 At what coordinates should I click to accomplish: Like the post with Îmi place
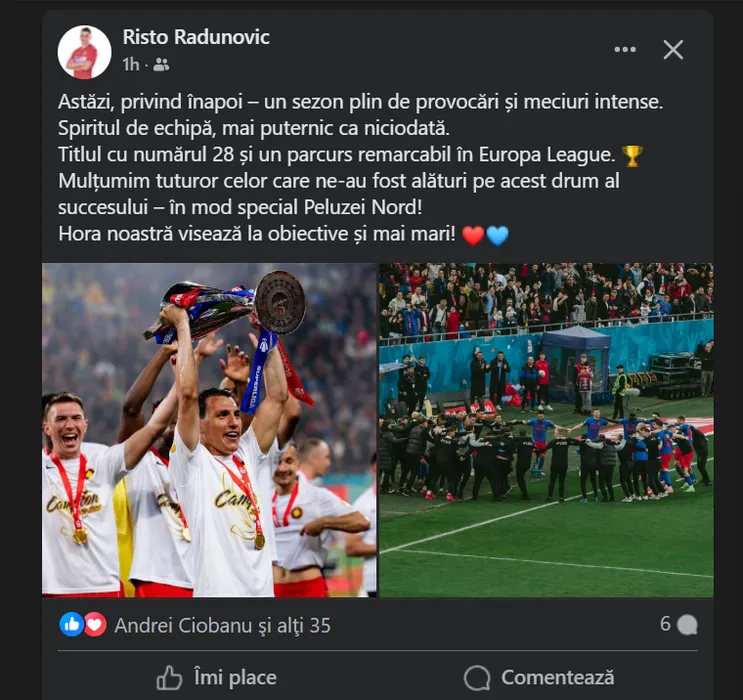tap(216, 677)
